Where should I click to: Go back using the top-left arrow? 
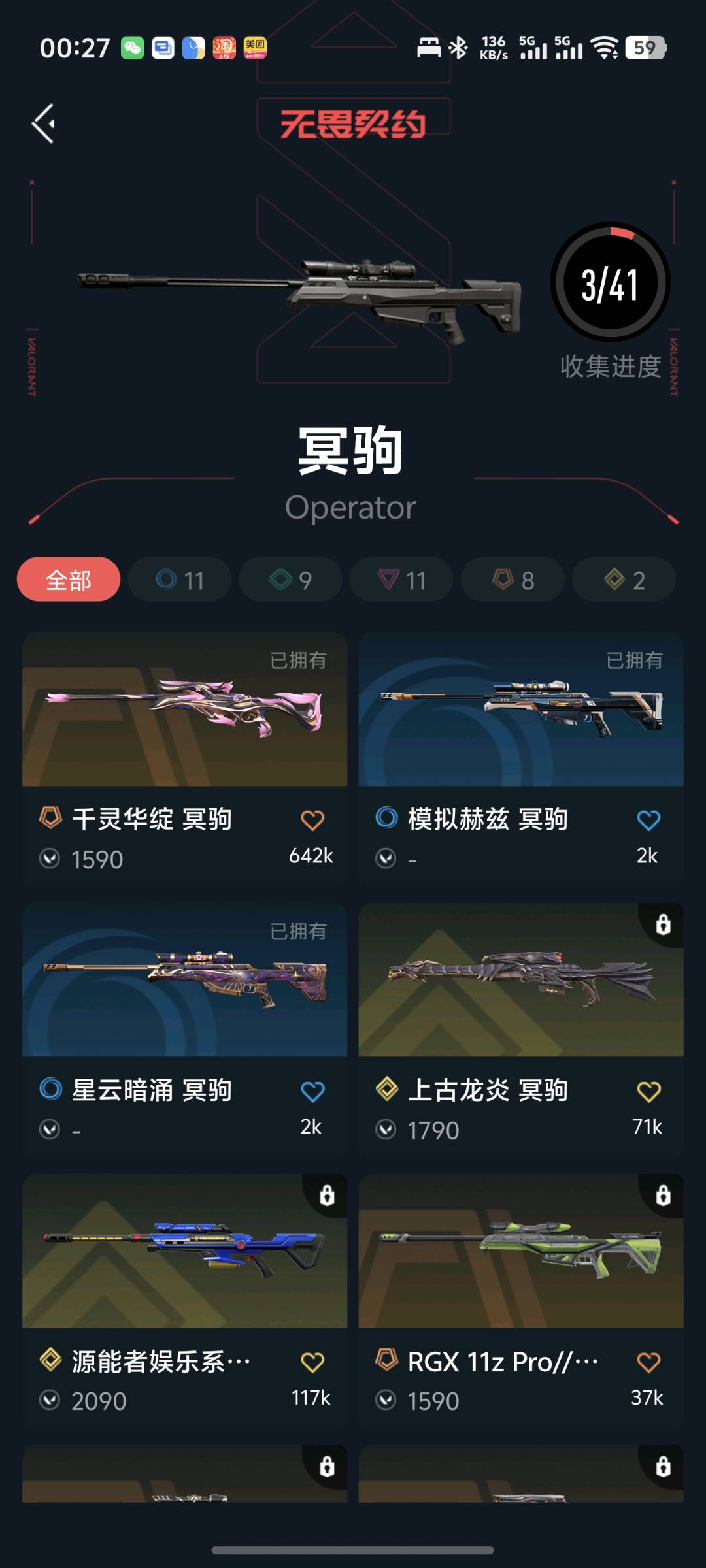(44, 123)
